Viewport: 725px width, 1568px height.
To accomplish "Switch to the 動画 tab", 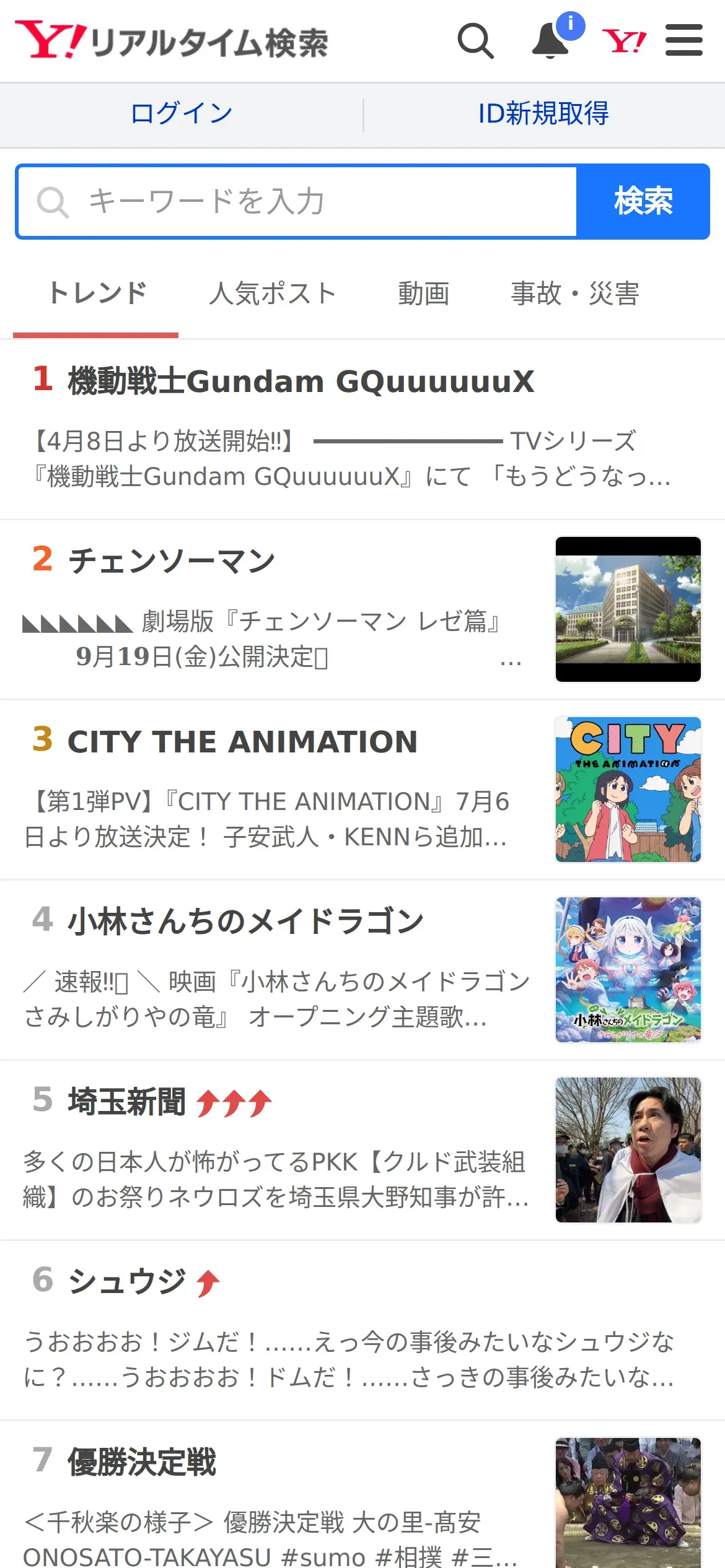I will (424, 294).
